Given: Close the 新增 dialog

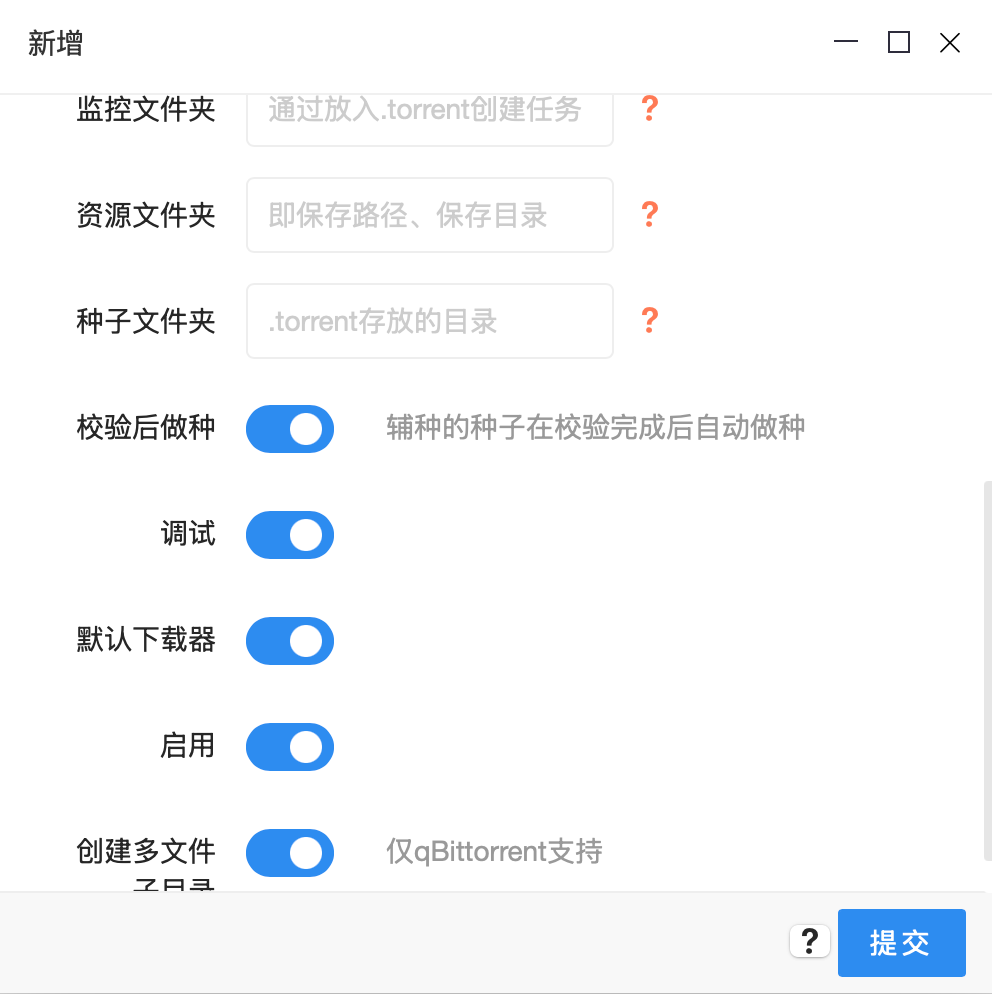Looking at the screenshot, I should (949, 43).
